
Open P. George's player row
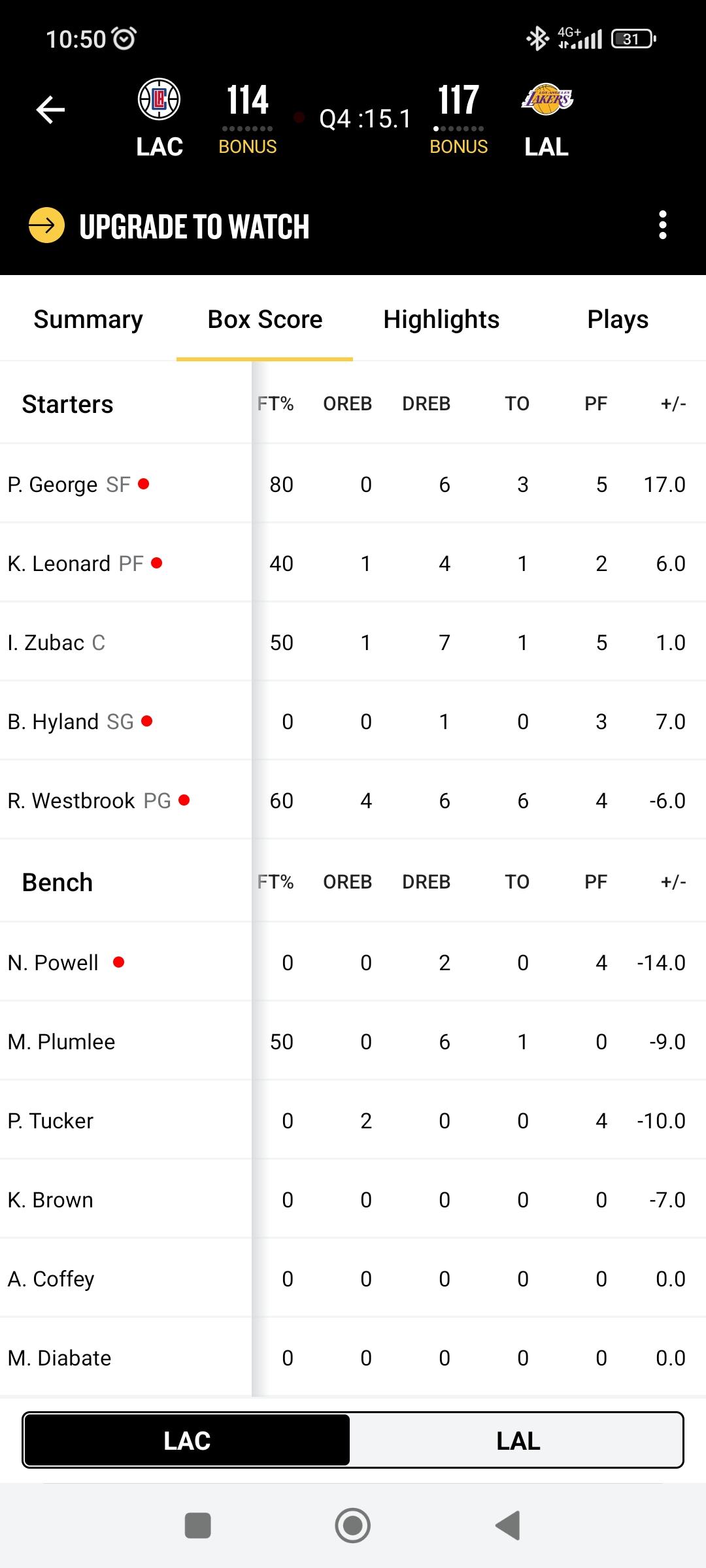tap(353, 484)
